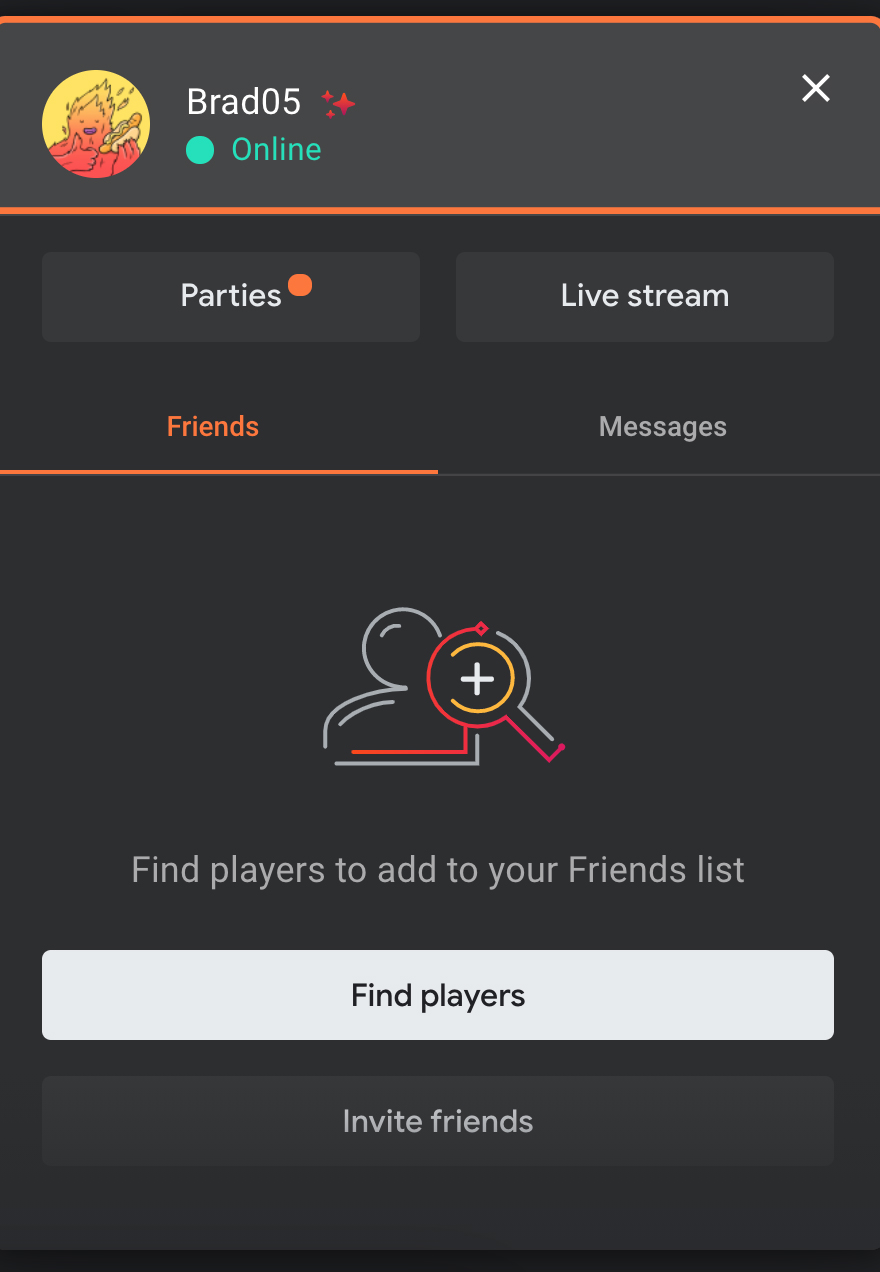Open the Parties section
The height and width of the screenshot is (1272, 880).
[231, 296]
